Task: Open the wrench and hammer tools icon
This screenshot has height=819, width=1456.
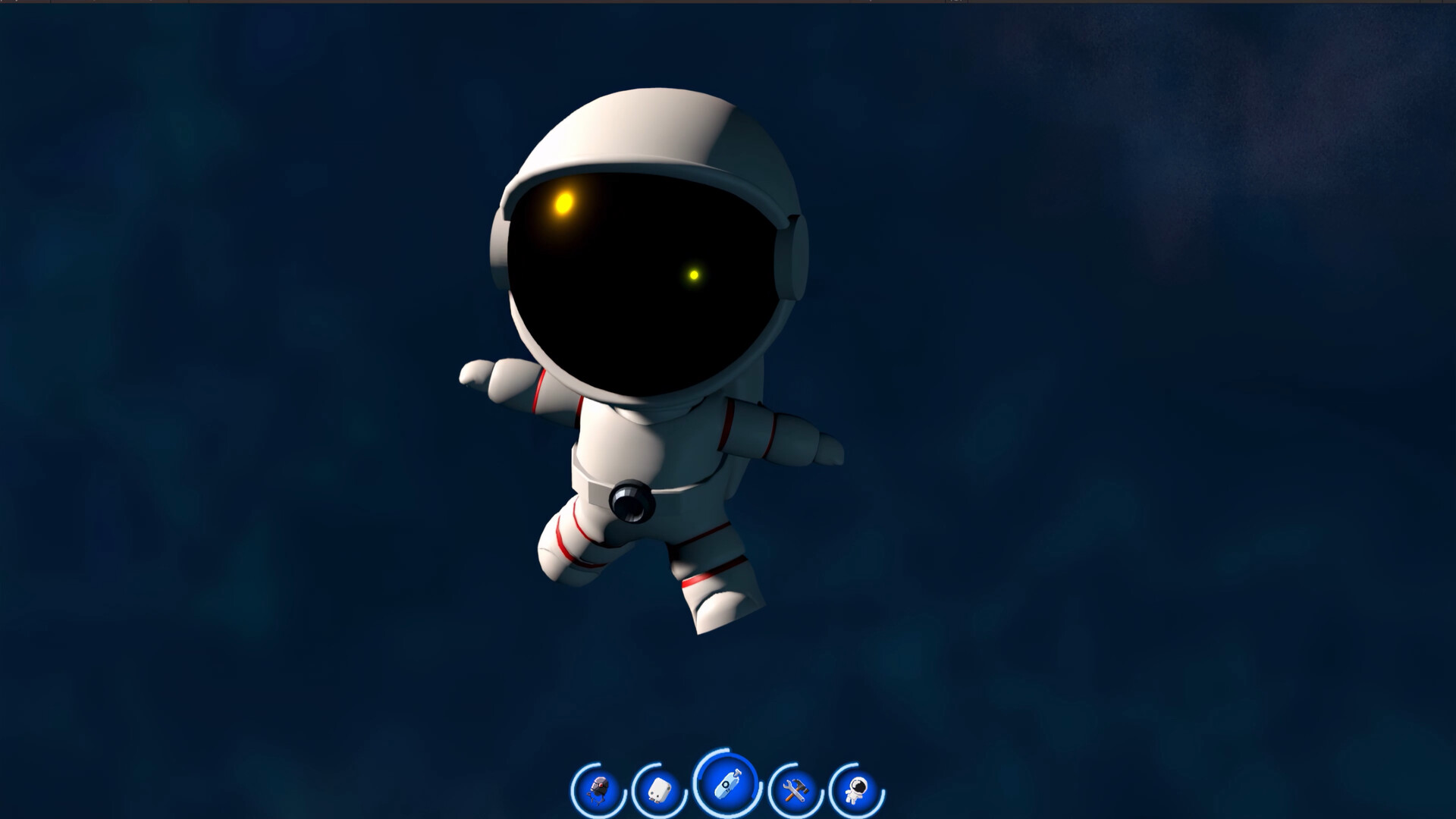Action: pyautogui.click(x=795, y=792)
